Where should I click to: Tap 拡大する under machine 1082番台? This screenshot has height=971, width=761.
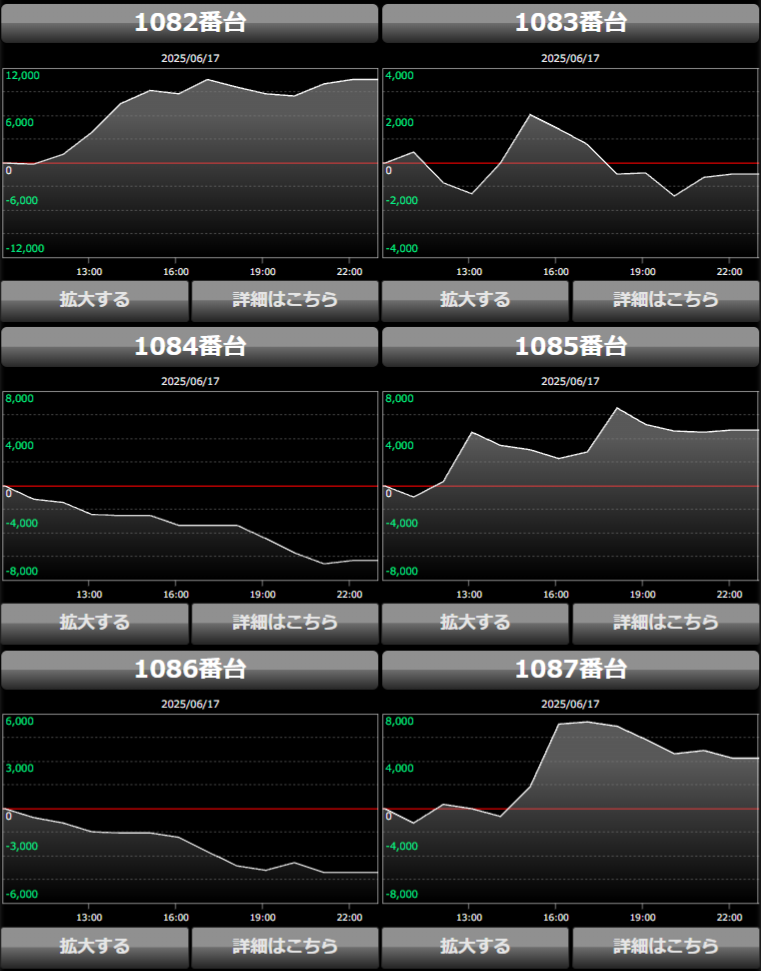95,299
